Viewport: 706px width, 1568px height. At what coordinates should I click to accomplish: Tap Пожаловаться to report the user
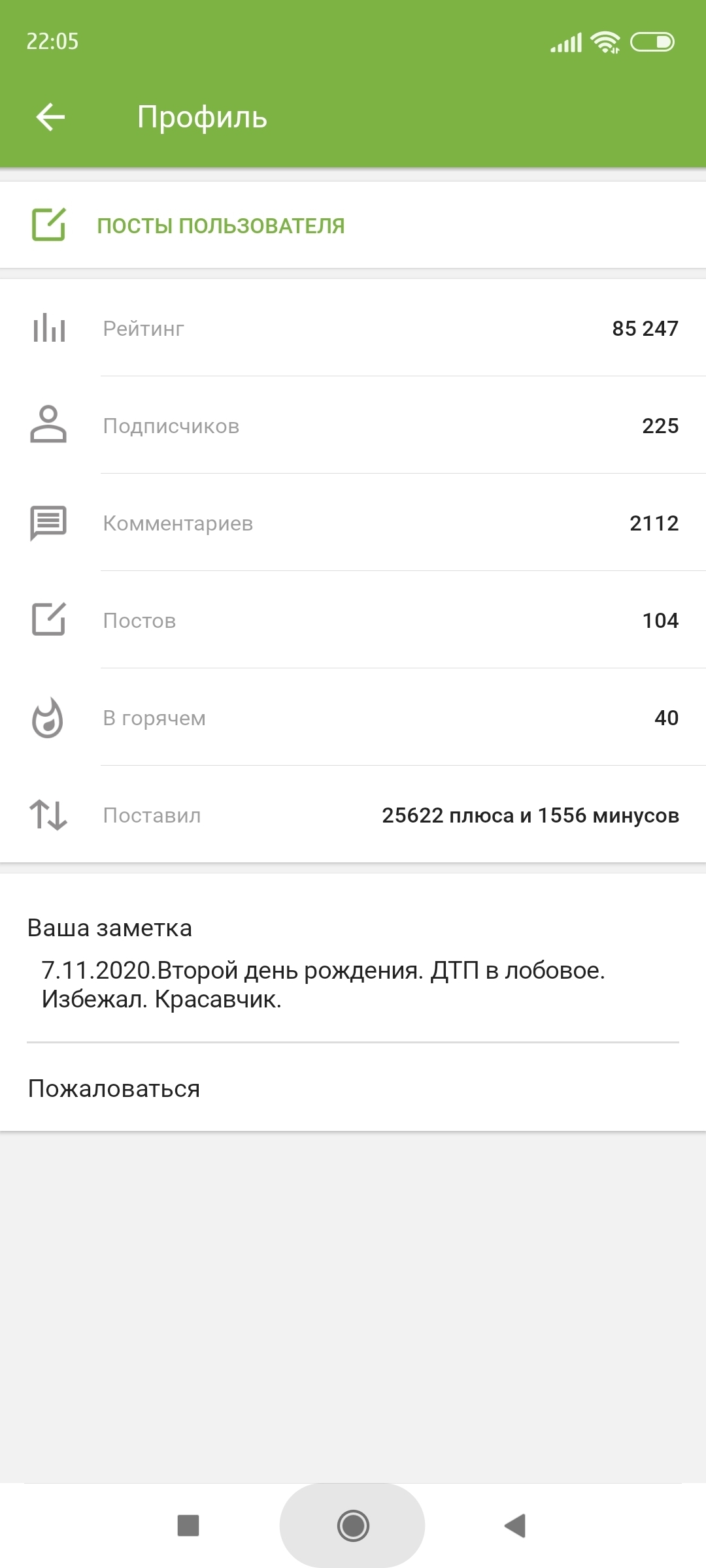click(x=114, y=1089)
